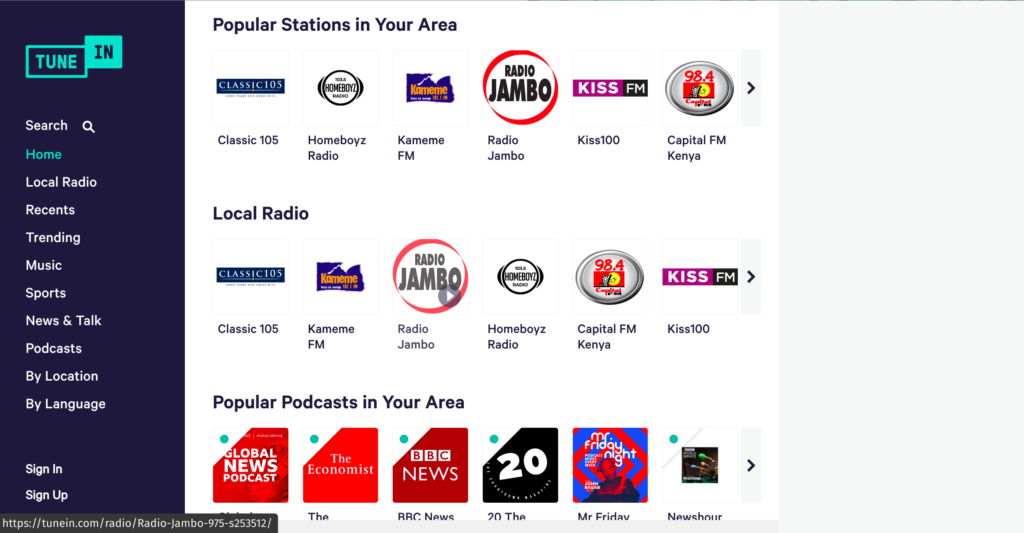Open the Trending section

53,238
